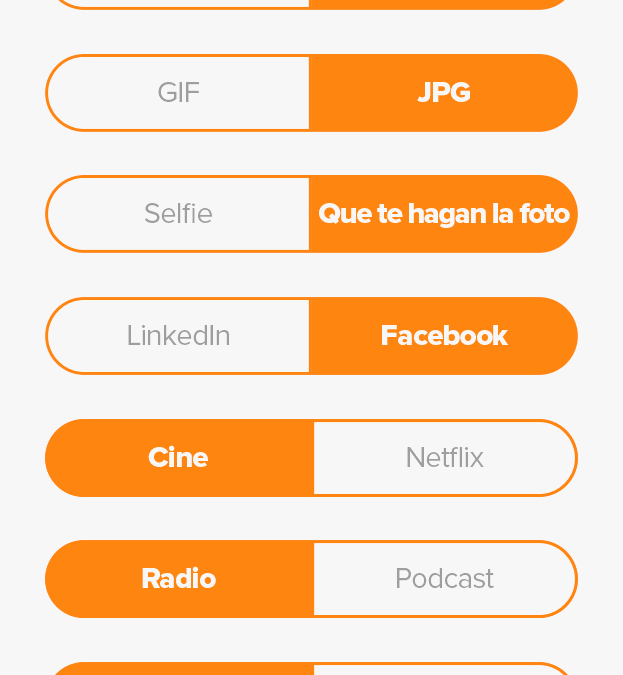Choose Cine in the pair
Screen dimensions: 623x675
coord(178,458)
